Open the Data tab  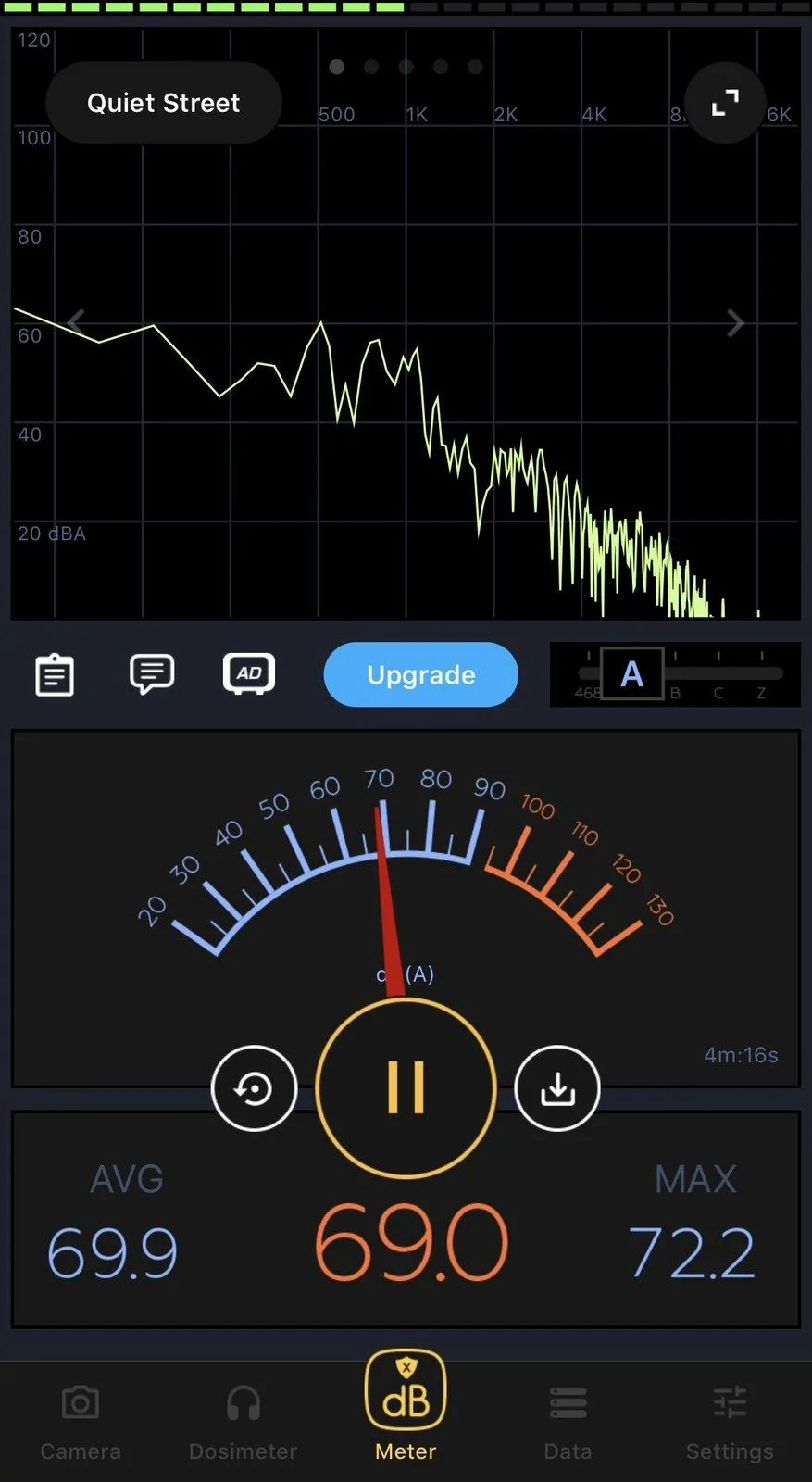point(568,1423)
